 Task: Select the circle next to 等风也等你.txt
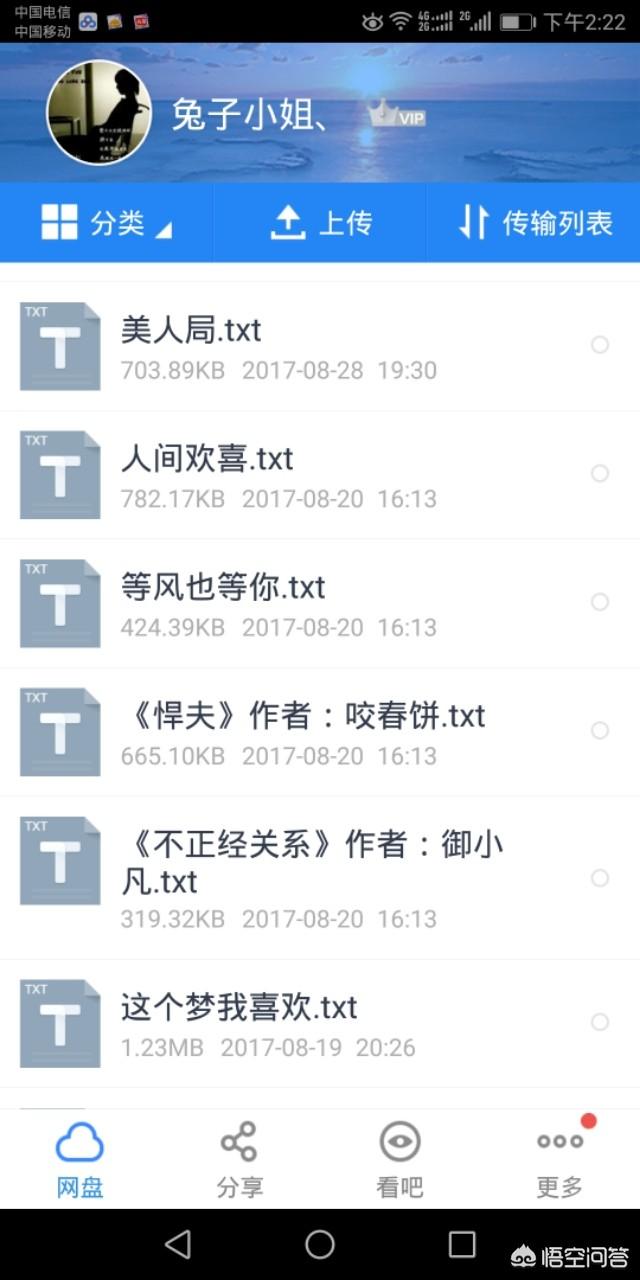600,602
